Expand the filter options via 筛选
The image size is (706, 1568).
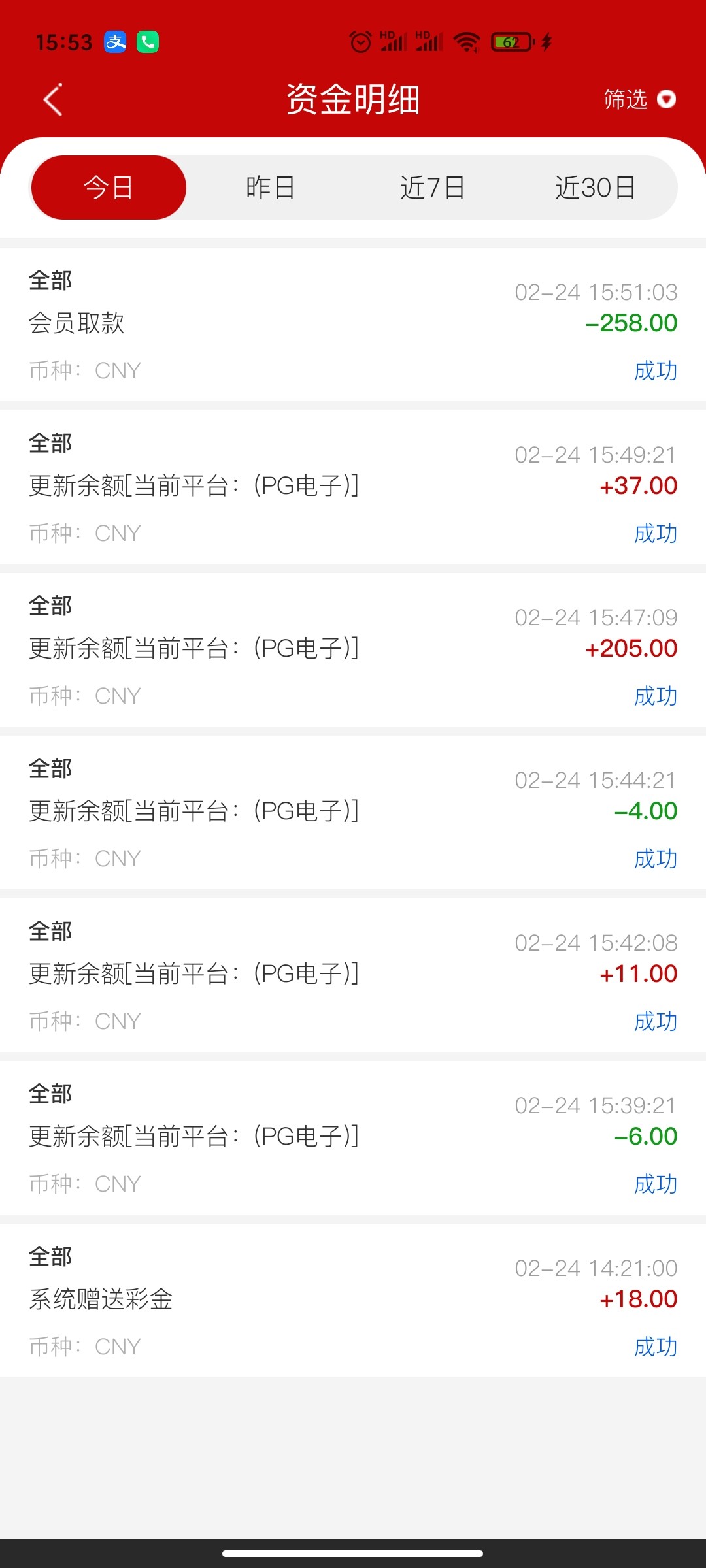click(x=624, y=100)
